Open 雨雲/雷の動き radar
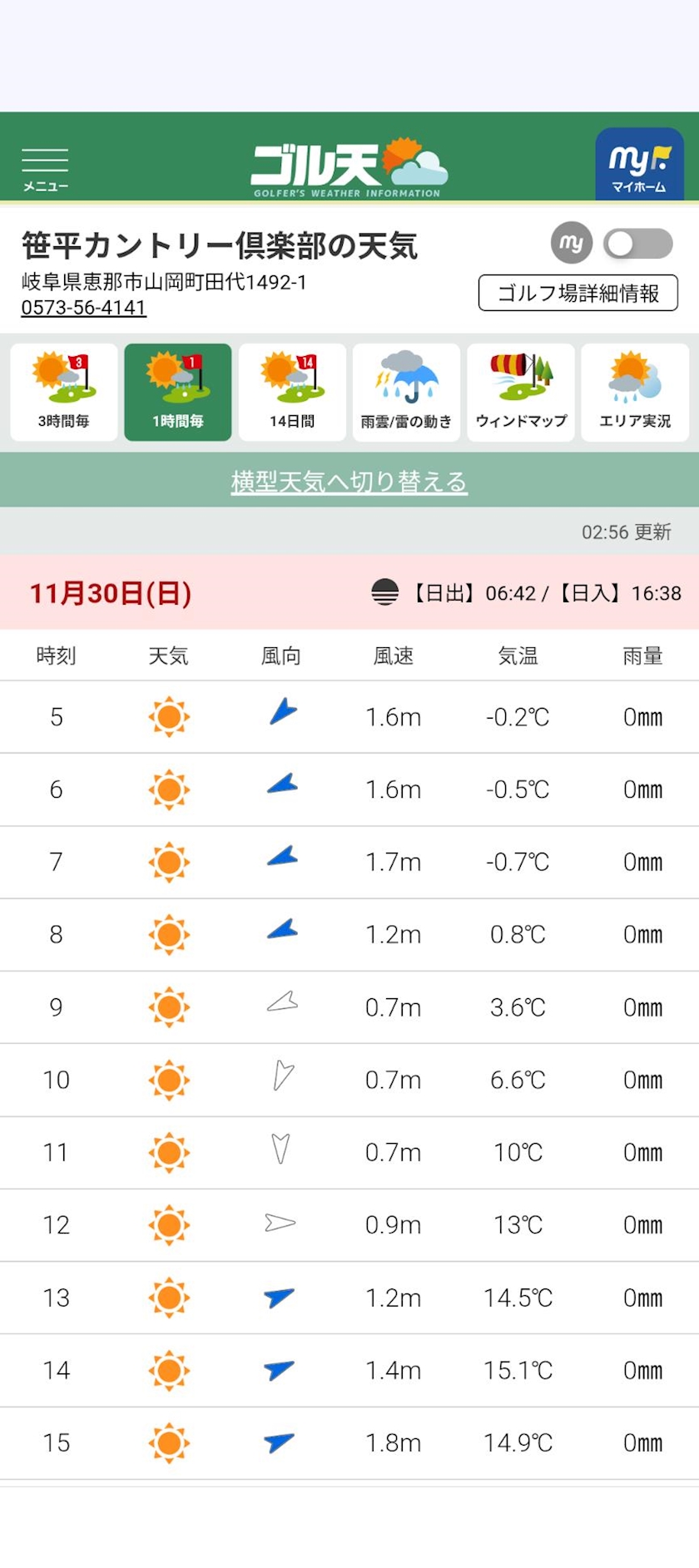Image resolution: width=699 pixels, height=1568 pixels. coord(406,392)
